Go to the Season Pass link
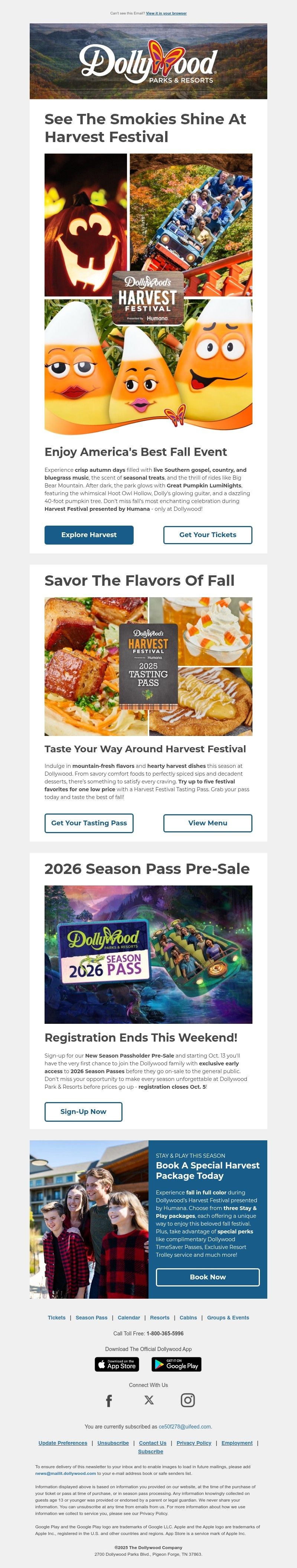 (91, 1317)
